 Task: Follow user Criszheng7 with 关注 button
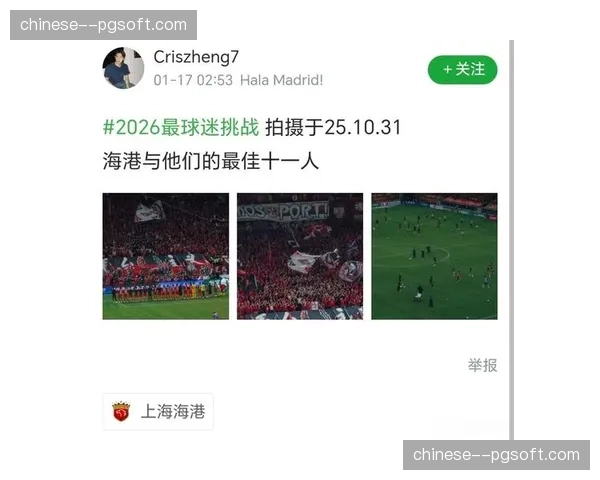pyautogui.click(x=462, y=69)
